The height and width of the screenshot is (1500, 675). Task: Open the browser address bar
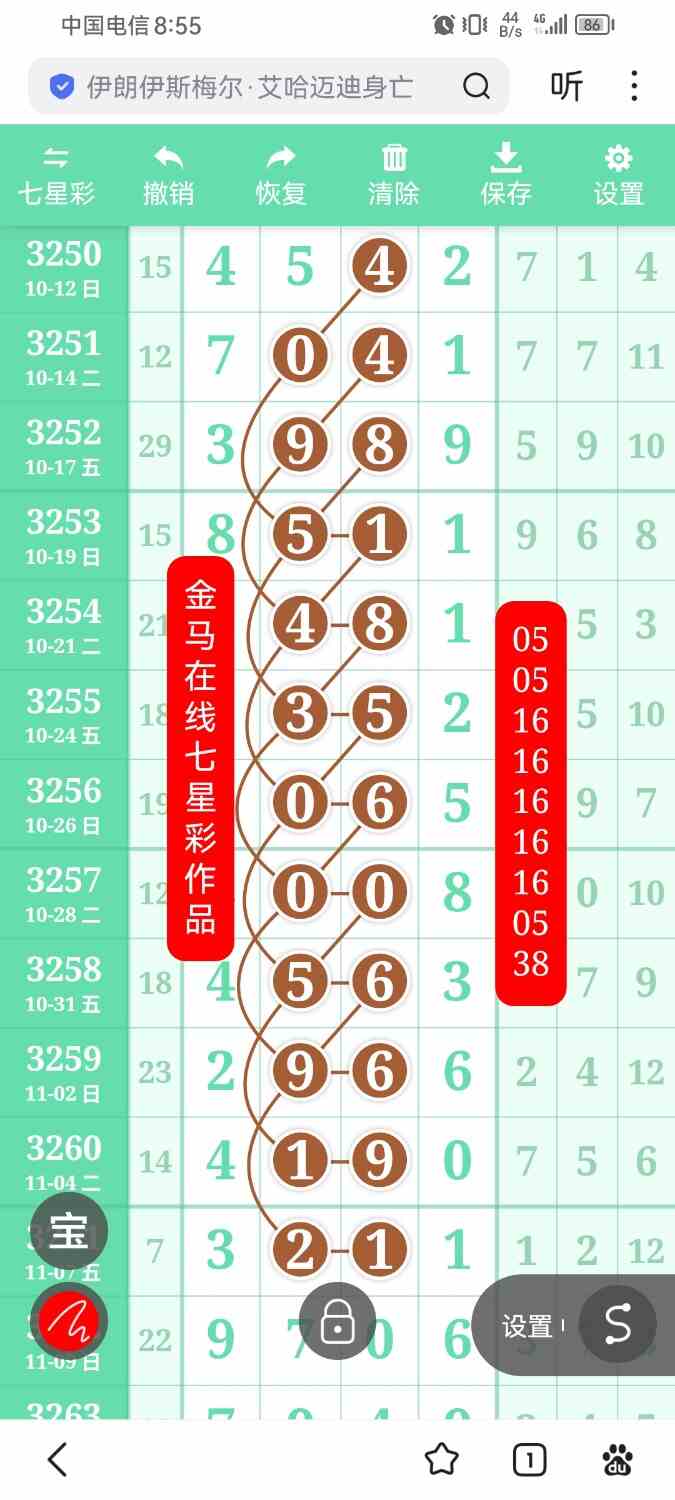[250, 87]
